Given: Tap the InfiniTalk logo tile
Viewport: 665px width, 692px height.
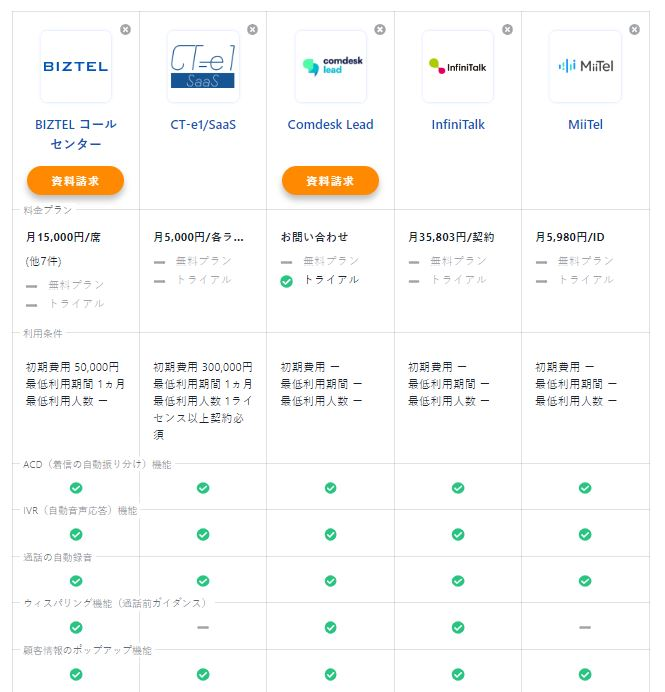Looking at the screenshot, I should tap(457, 67).
